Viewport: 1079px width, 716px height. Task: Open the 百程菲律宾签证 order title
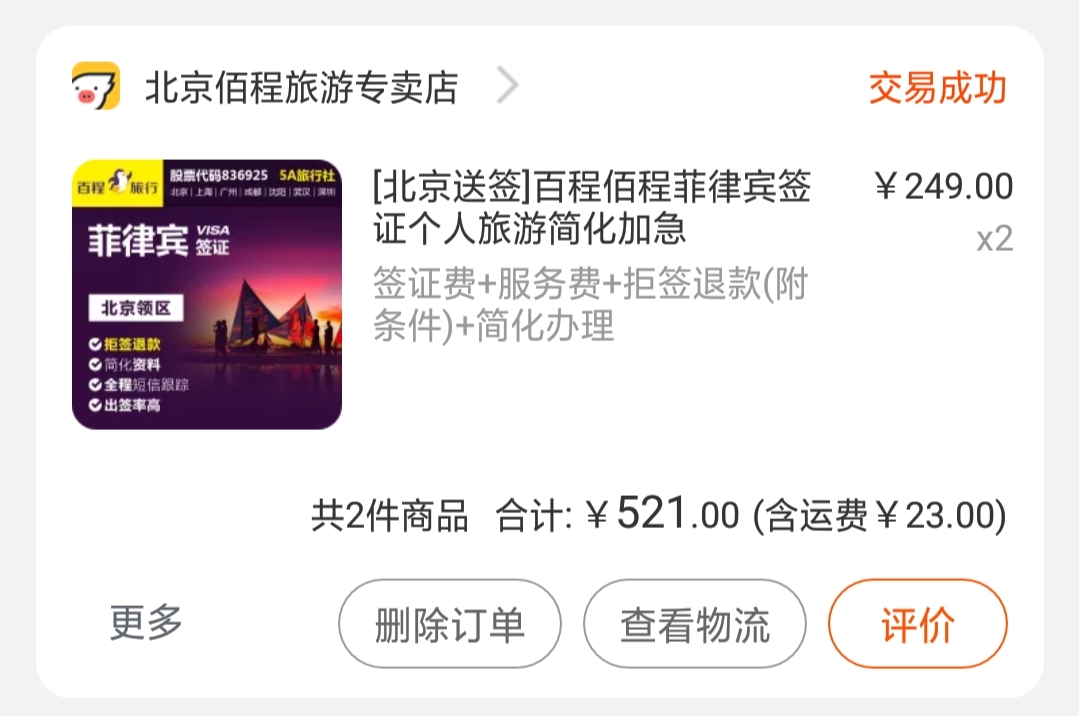[x=592, y=208]
